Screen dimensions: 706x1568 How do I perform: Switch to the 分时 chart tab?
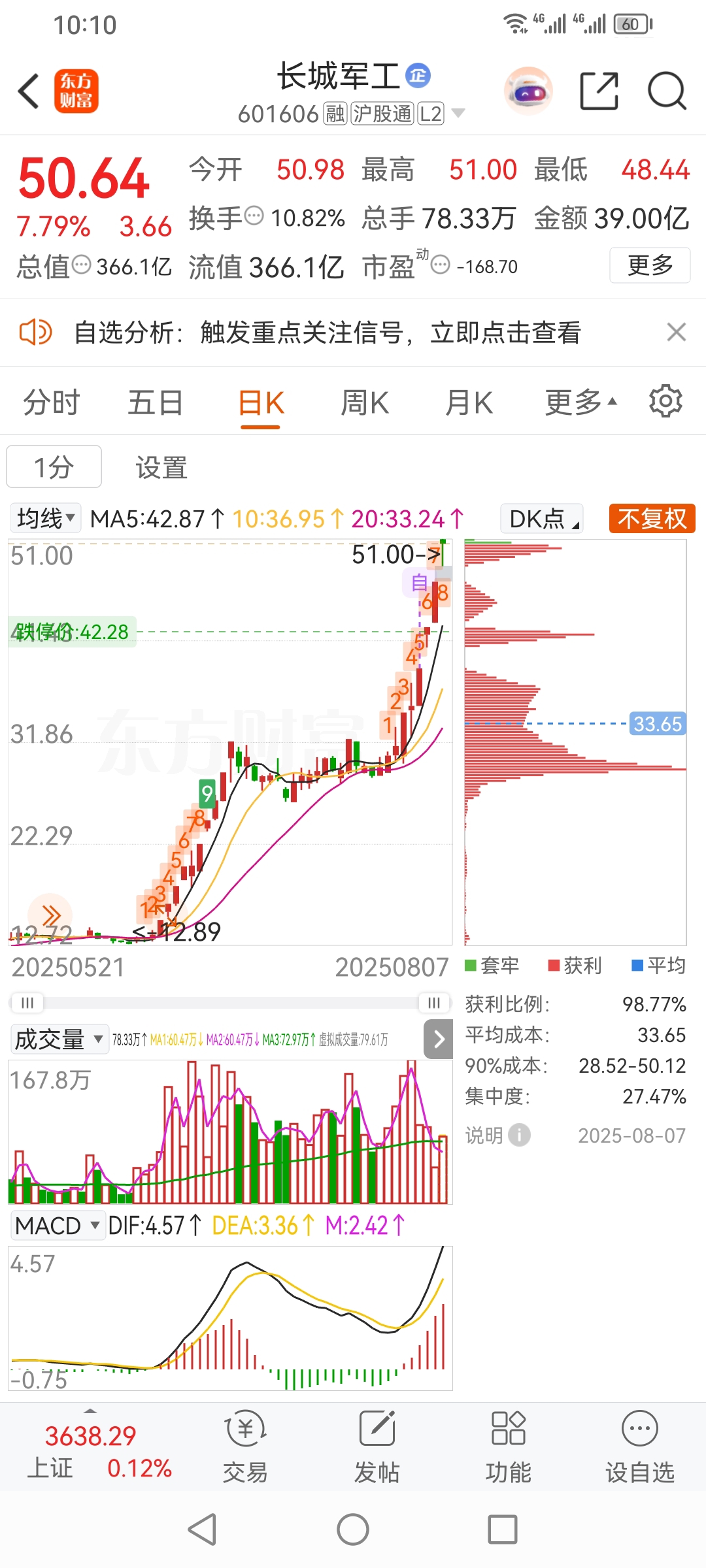[51, 402]
